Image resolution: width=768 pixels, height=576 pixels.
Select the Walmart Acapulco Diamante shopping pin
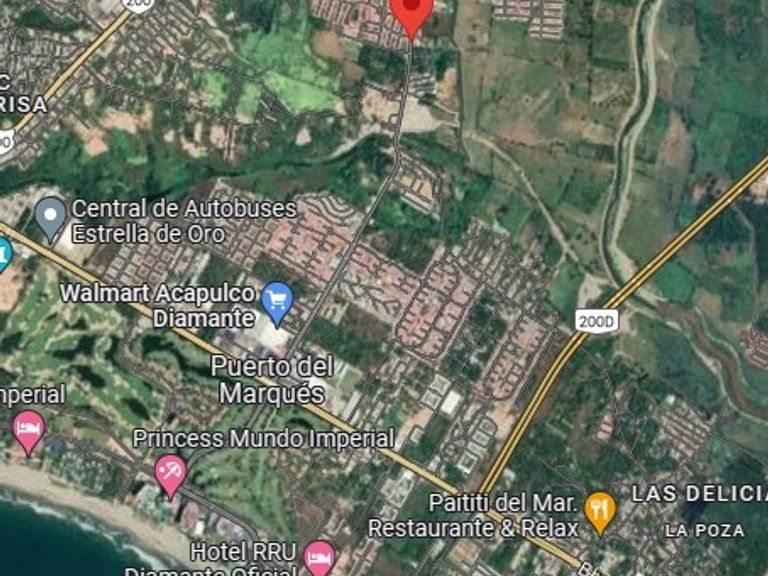coord(277,304)
